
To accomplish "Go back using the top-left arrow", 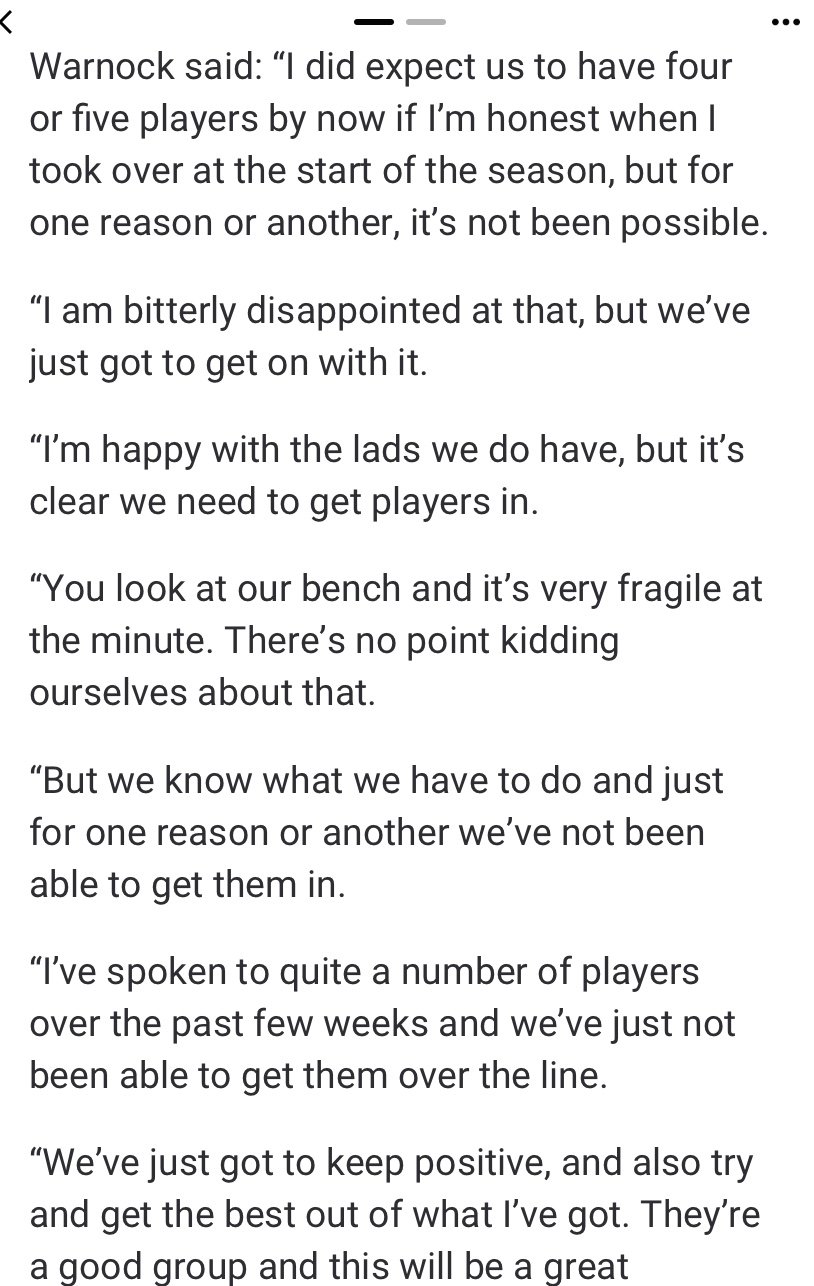I will pyautogui.click(x=6, y=22).
